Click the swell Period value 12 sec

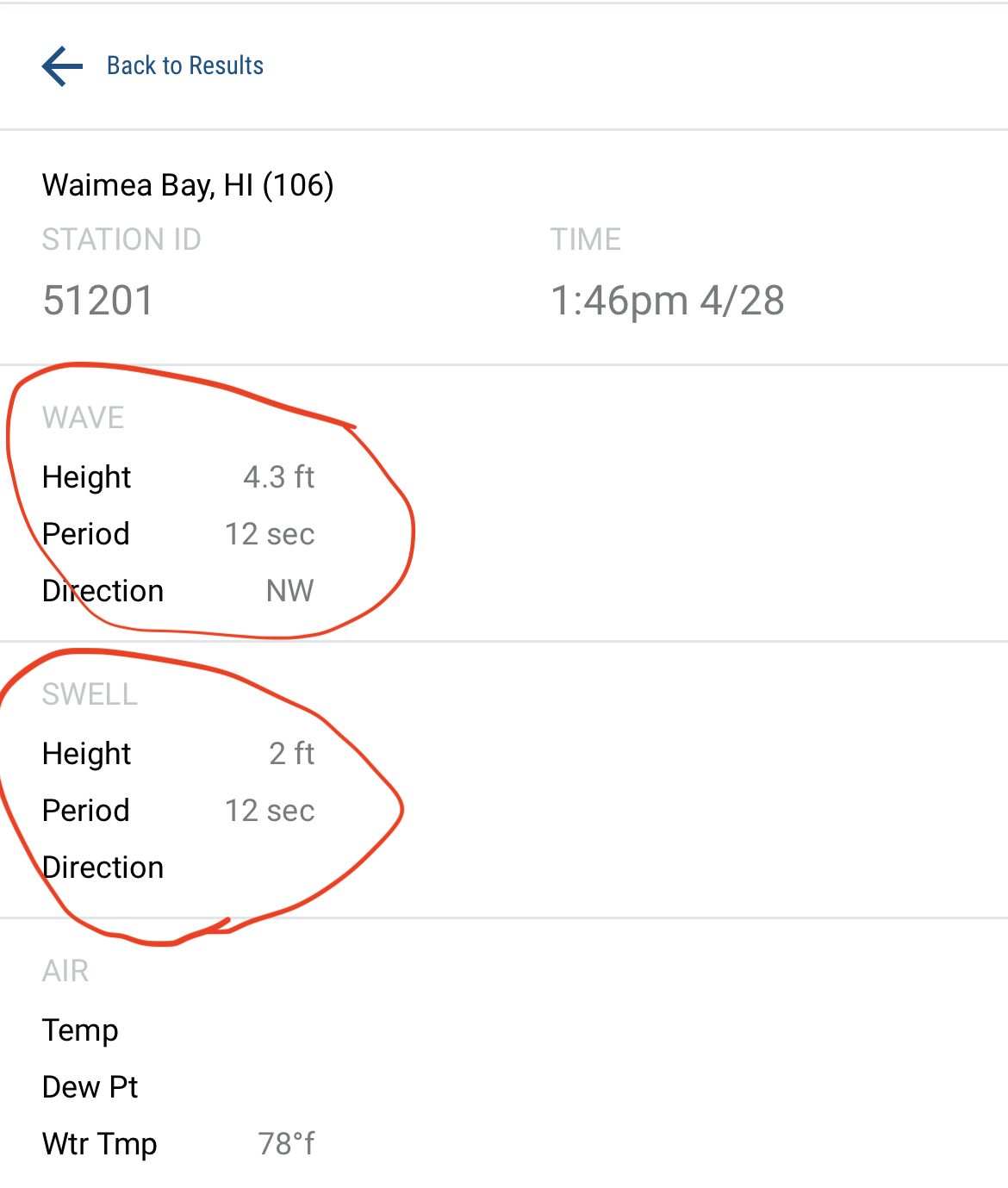coord(271,810)
